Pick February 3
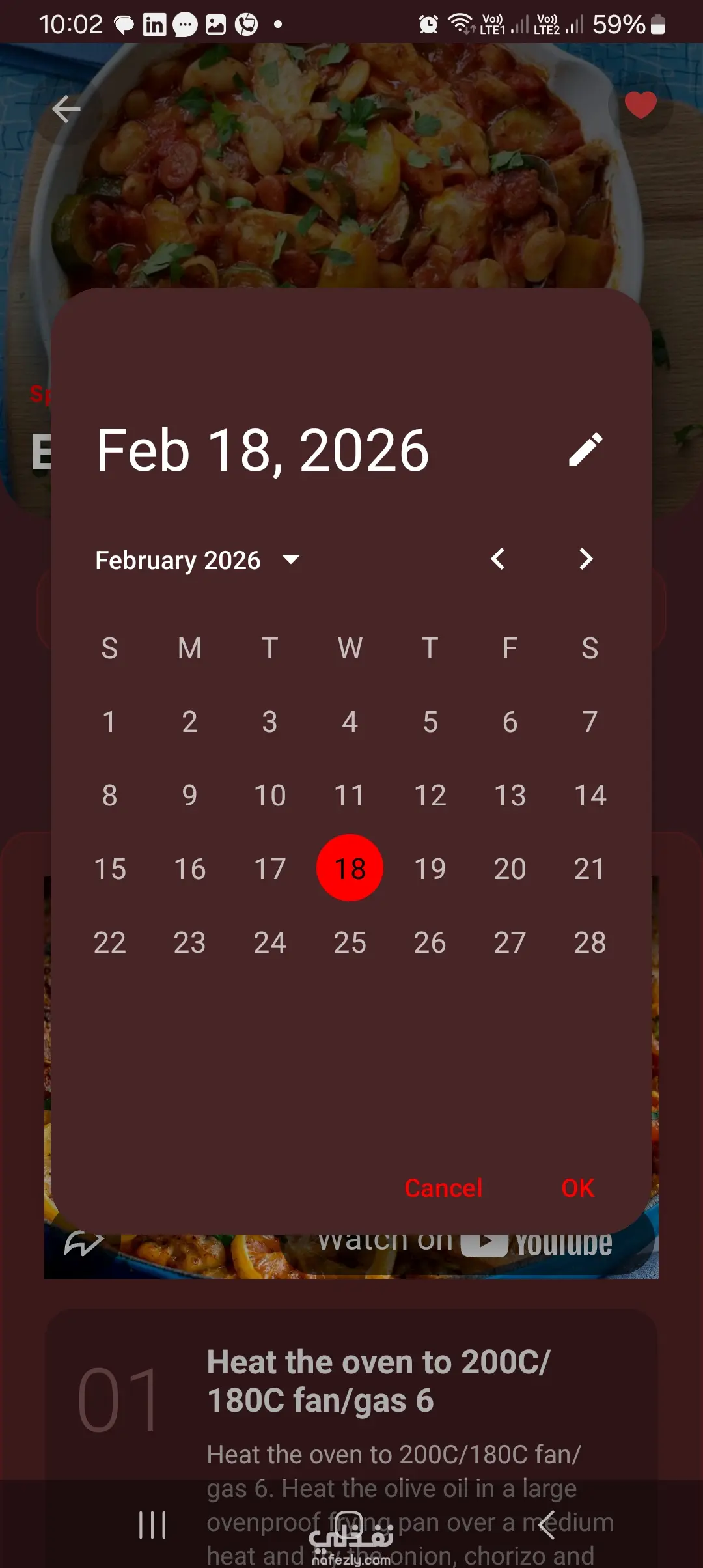The image size is (703, 1568). click(269, 721)
